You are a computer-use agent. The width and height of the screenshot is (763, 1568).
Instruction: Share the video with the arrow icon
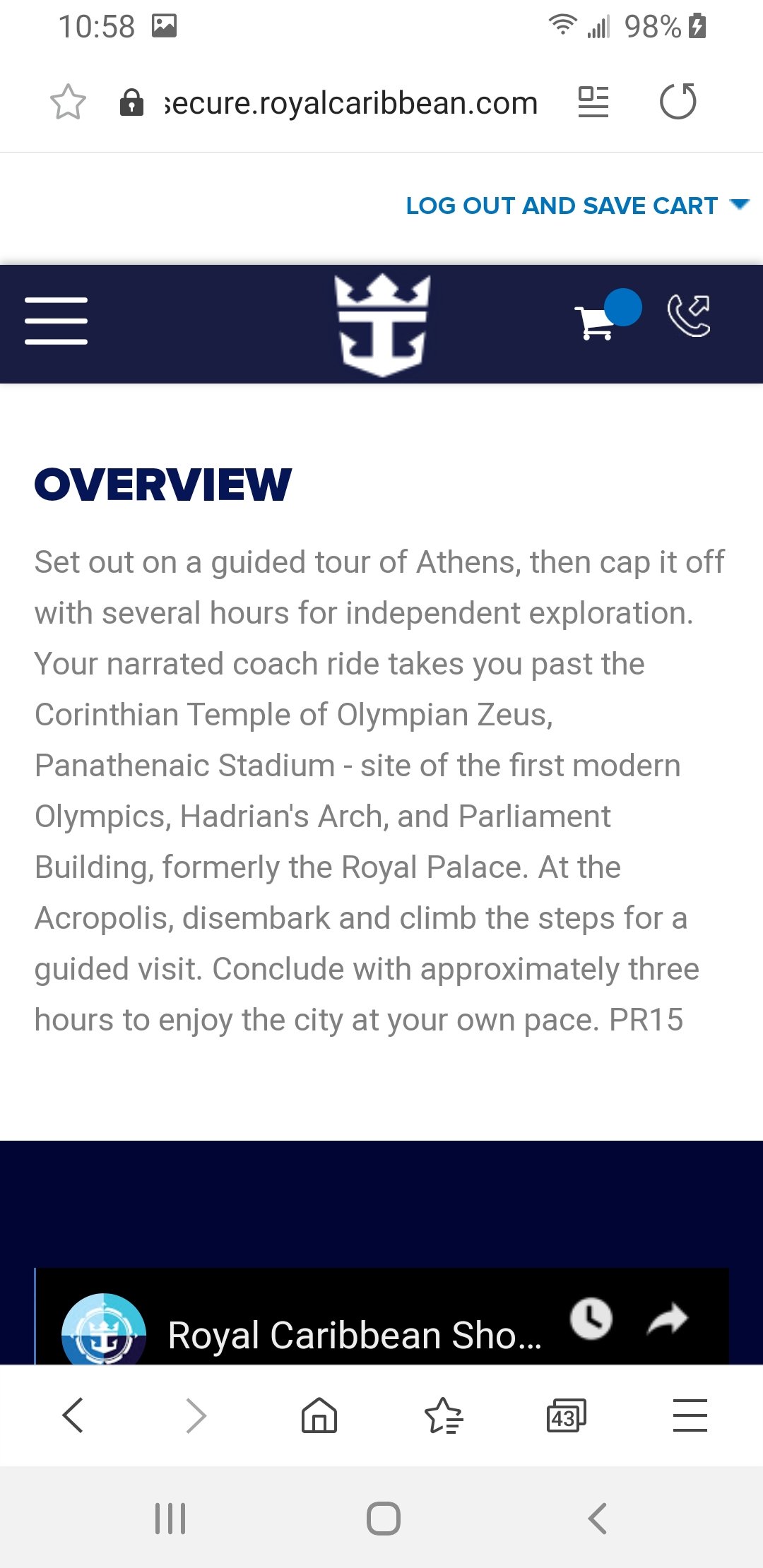tap(667, 1319)
